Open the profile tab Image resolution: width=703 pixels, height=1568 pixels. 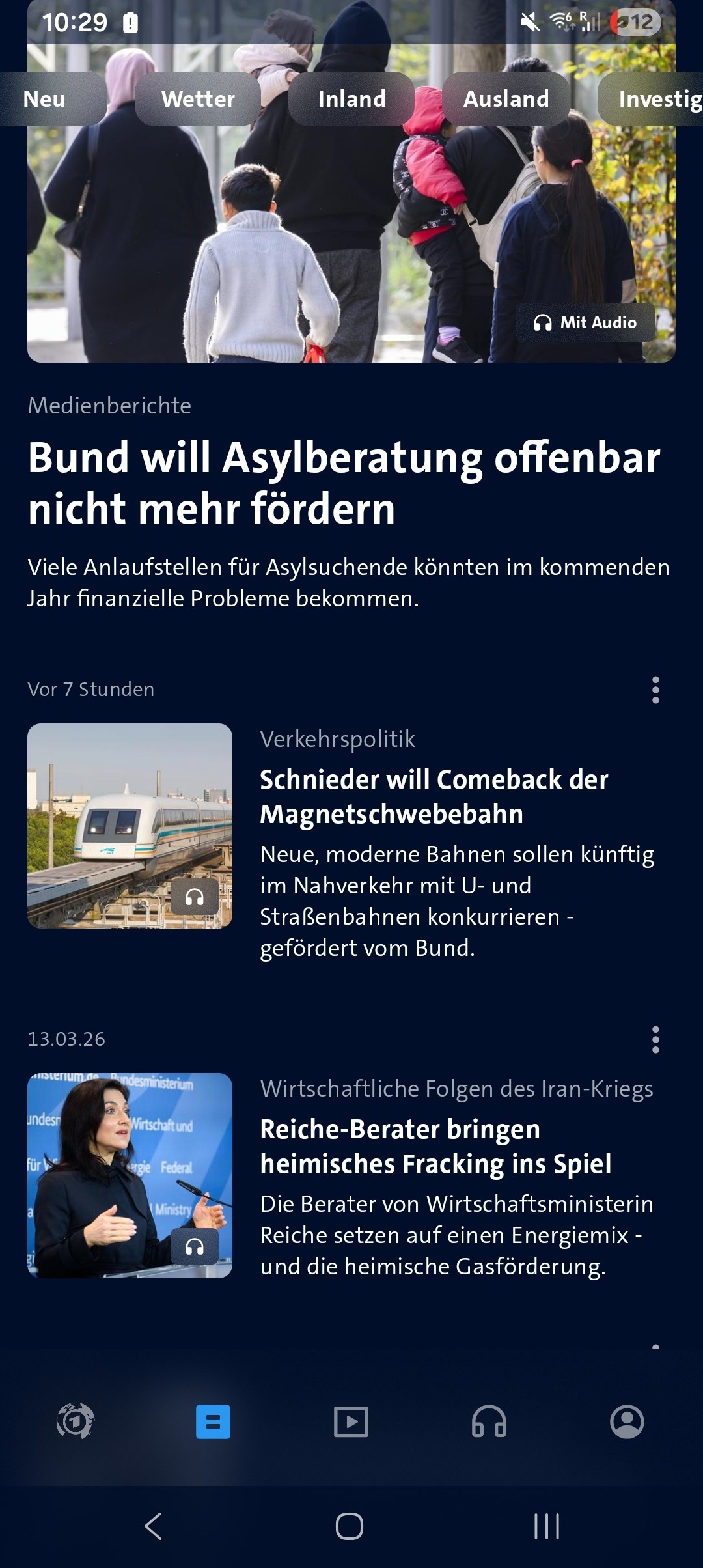(x=627, y=1421)
